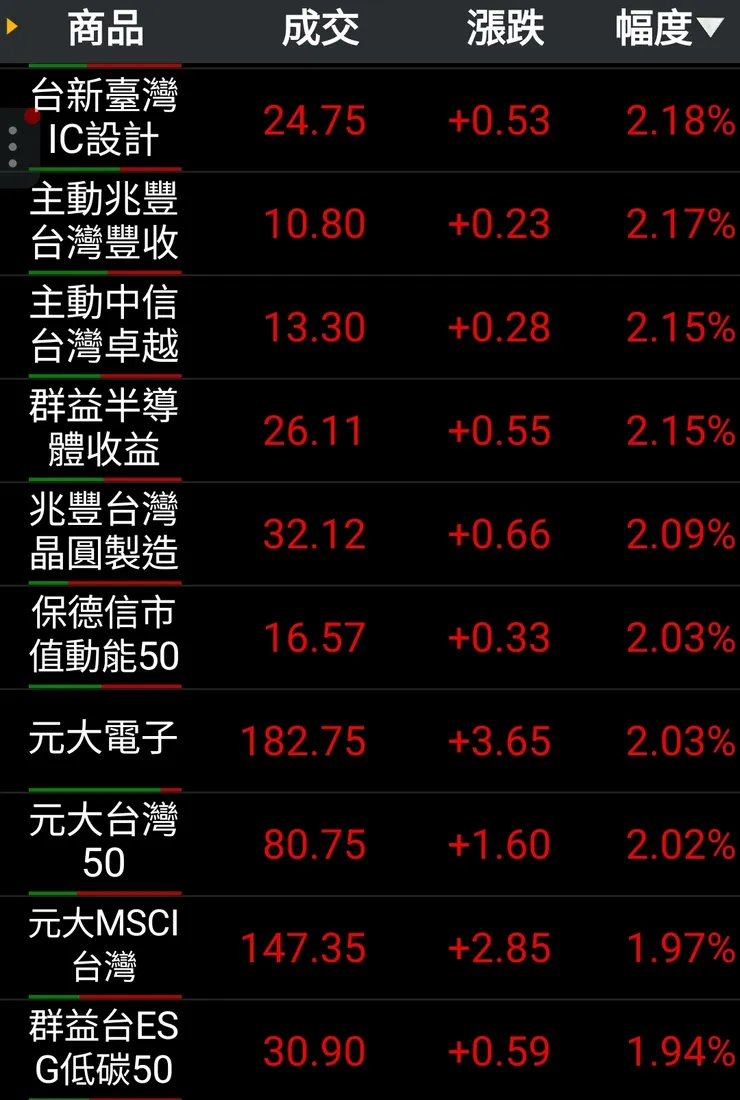This screenshot has height=1100, width=740.
Task: Tap the 2.18% change of 台新臺灣IC設計
Action: click(x=675, y=120)
